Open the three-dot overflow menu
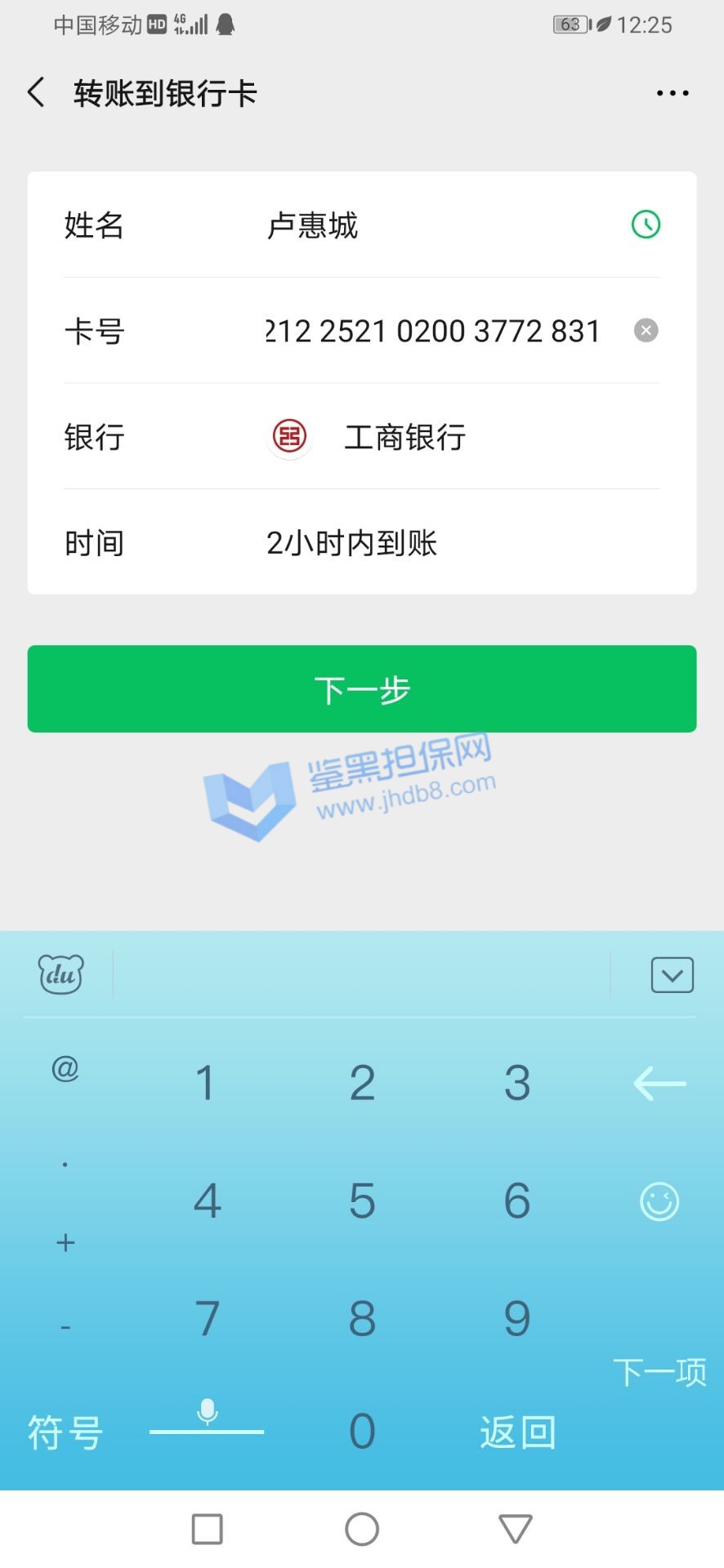The height and width of the screenshot is (1568, 724). point(673,93)
